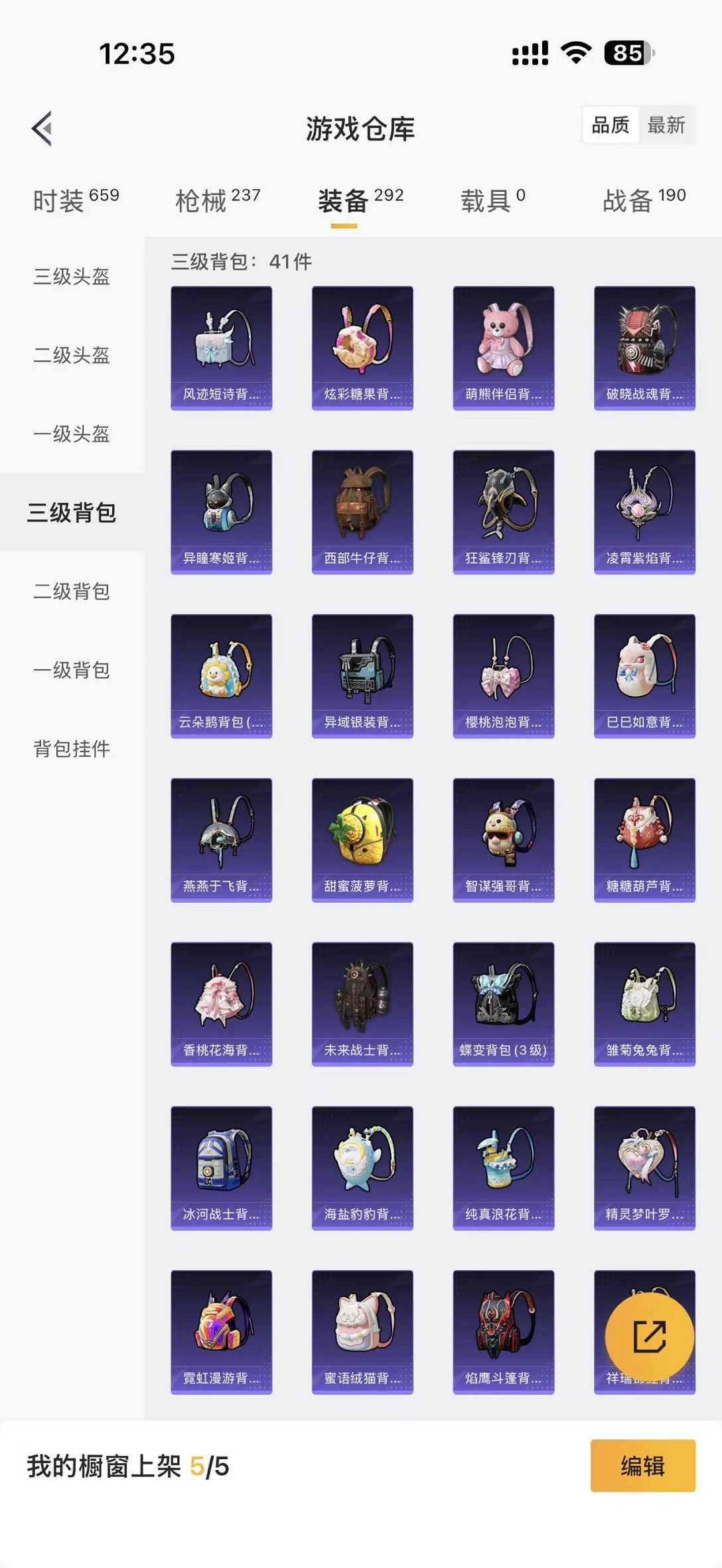This screenshot has height=1568, width=722.
Task: Select the 萌熊伴侣背包 pink bear item
Action: point(504,342)
